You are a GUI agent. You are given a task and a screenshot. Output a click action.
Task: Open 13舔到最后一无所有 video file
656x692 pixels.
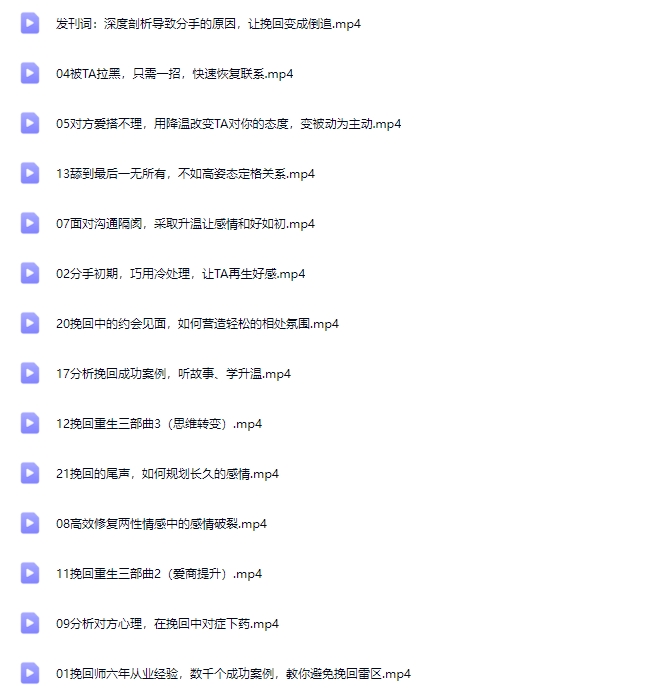185,174
